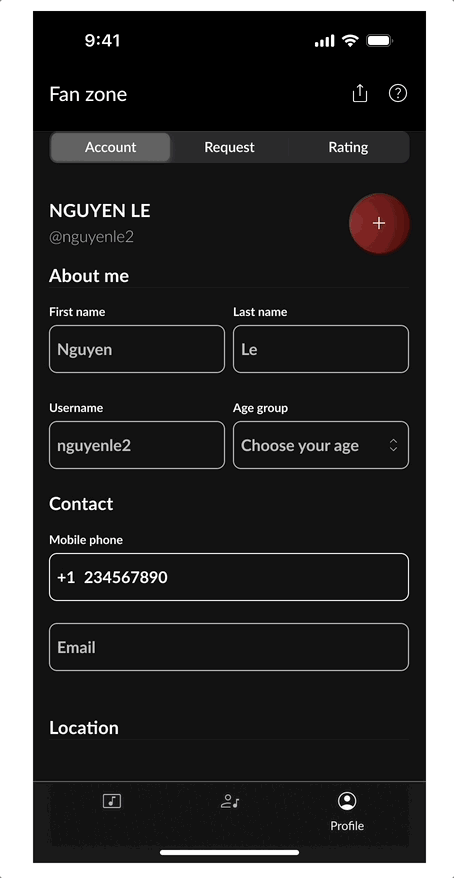Focus the Email input field

coord(229,647)
